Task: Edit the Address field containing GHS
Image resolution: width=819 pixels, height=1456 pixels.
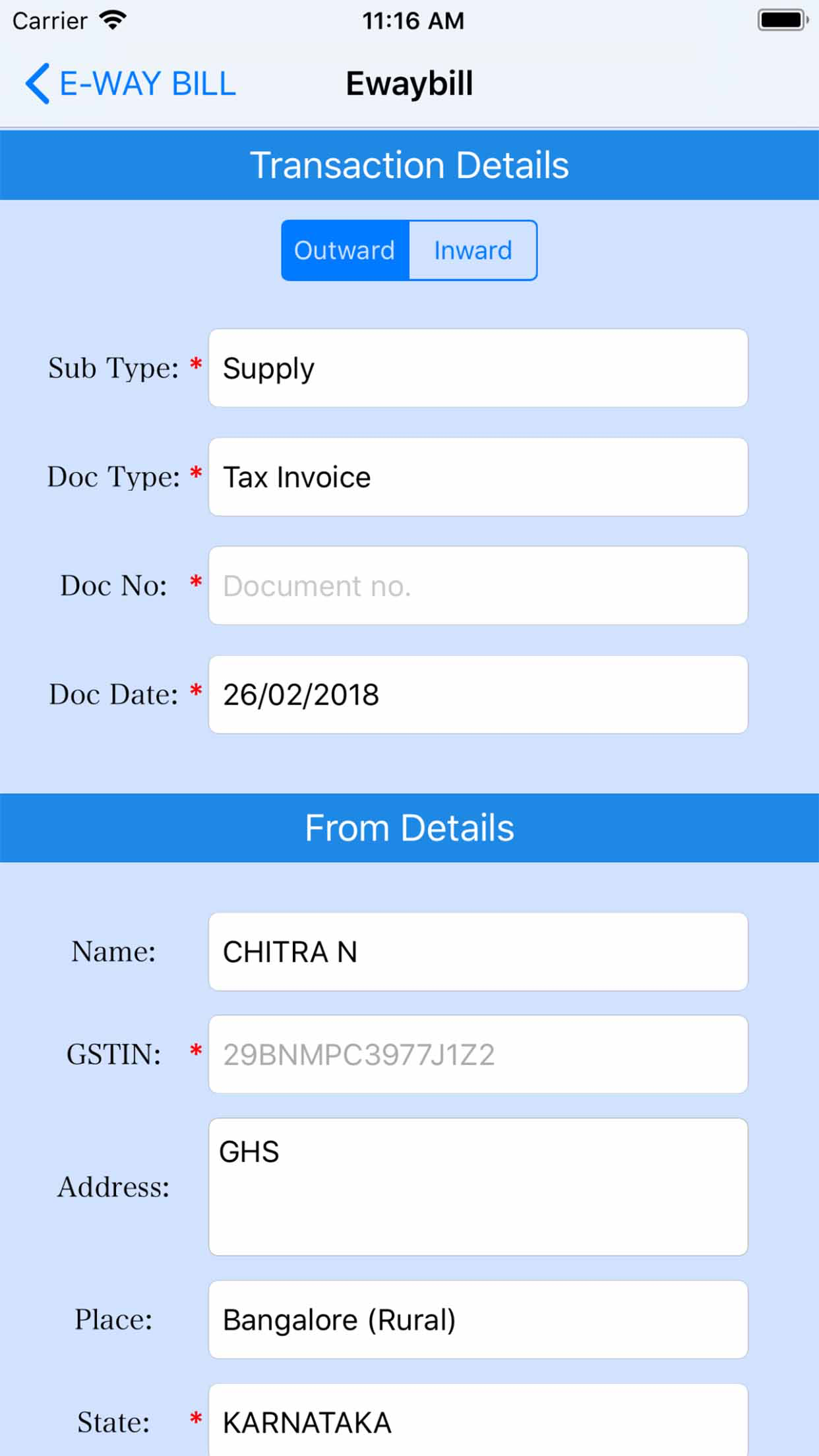Action: click(x=477, y=1187)
